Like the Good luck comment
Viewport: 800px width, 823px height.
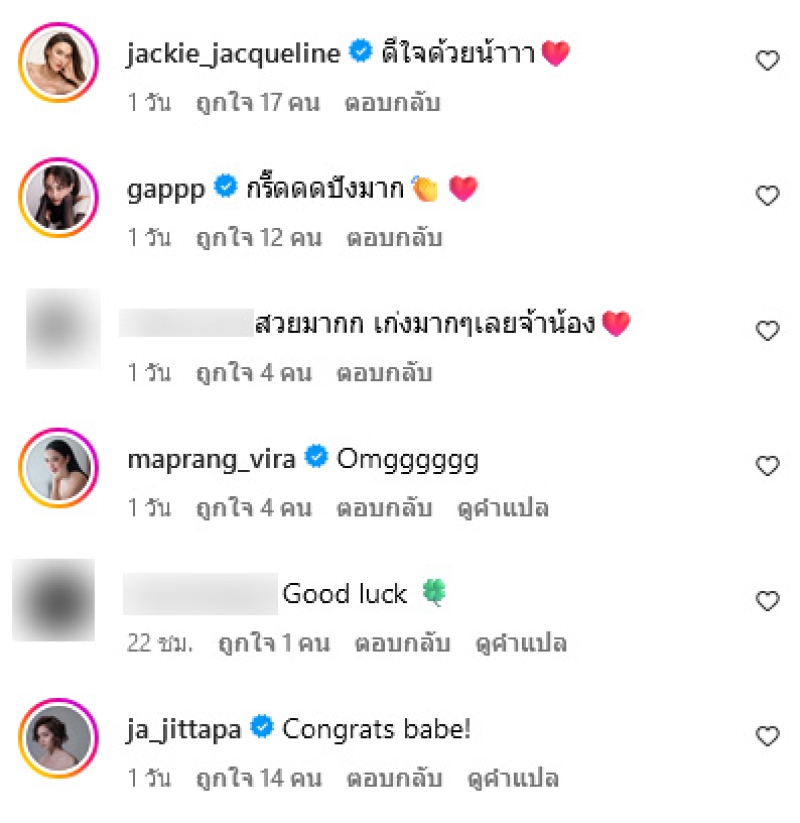click(x=767, y=601)
